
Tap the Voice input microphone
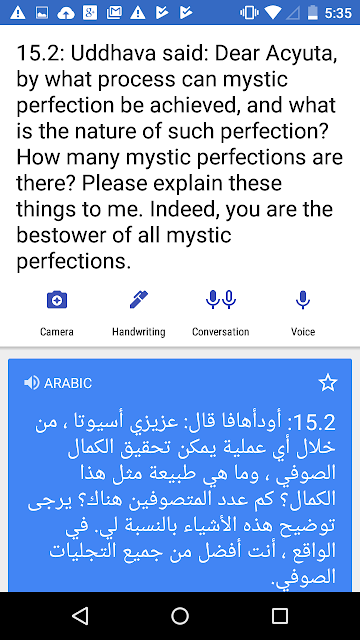coord(302,313)
